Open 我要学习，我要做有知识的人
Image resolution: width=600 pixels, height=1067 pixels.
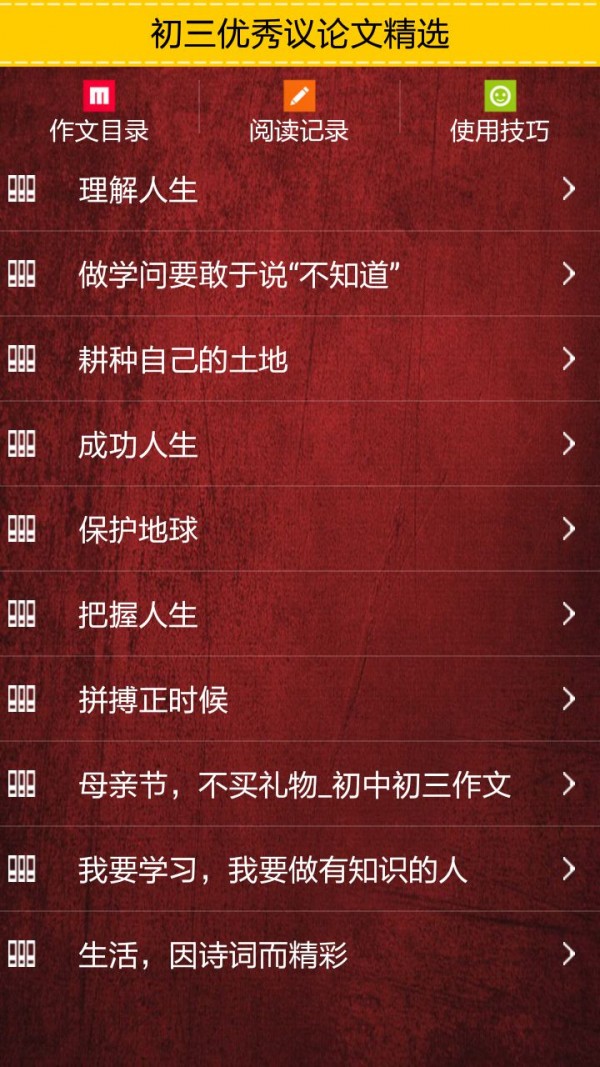[x=300, y=869]
